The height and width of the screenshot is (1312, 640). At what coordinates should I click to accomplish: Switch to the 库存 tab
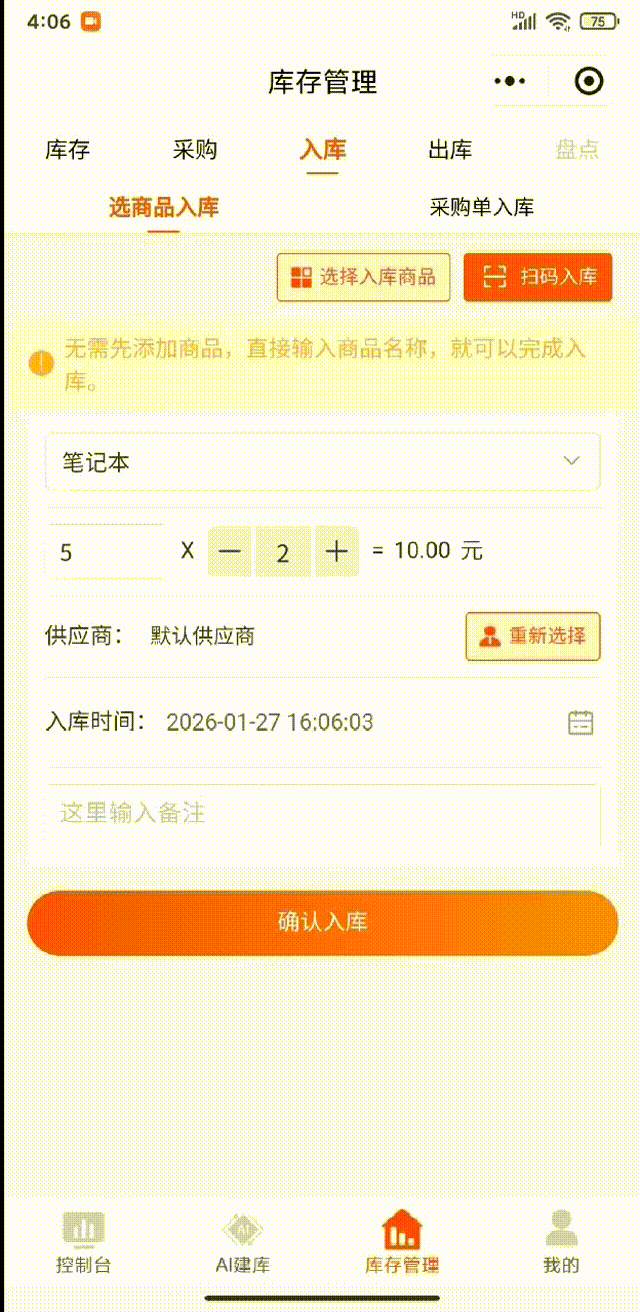coord(68,150)
